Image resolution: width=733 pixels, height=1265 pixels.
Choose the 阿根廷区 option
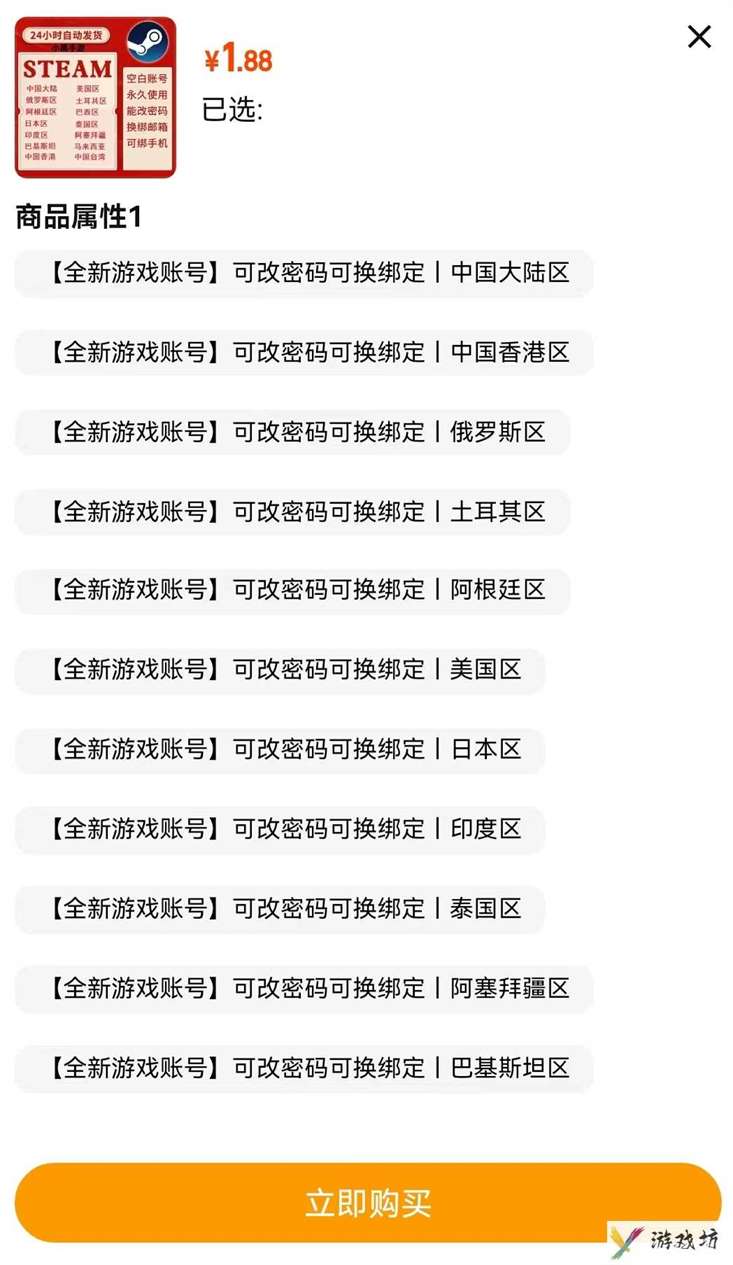coord(292,591)
